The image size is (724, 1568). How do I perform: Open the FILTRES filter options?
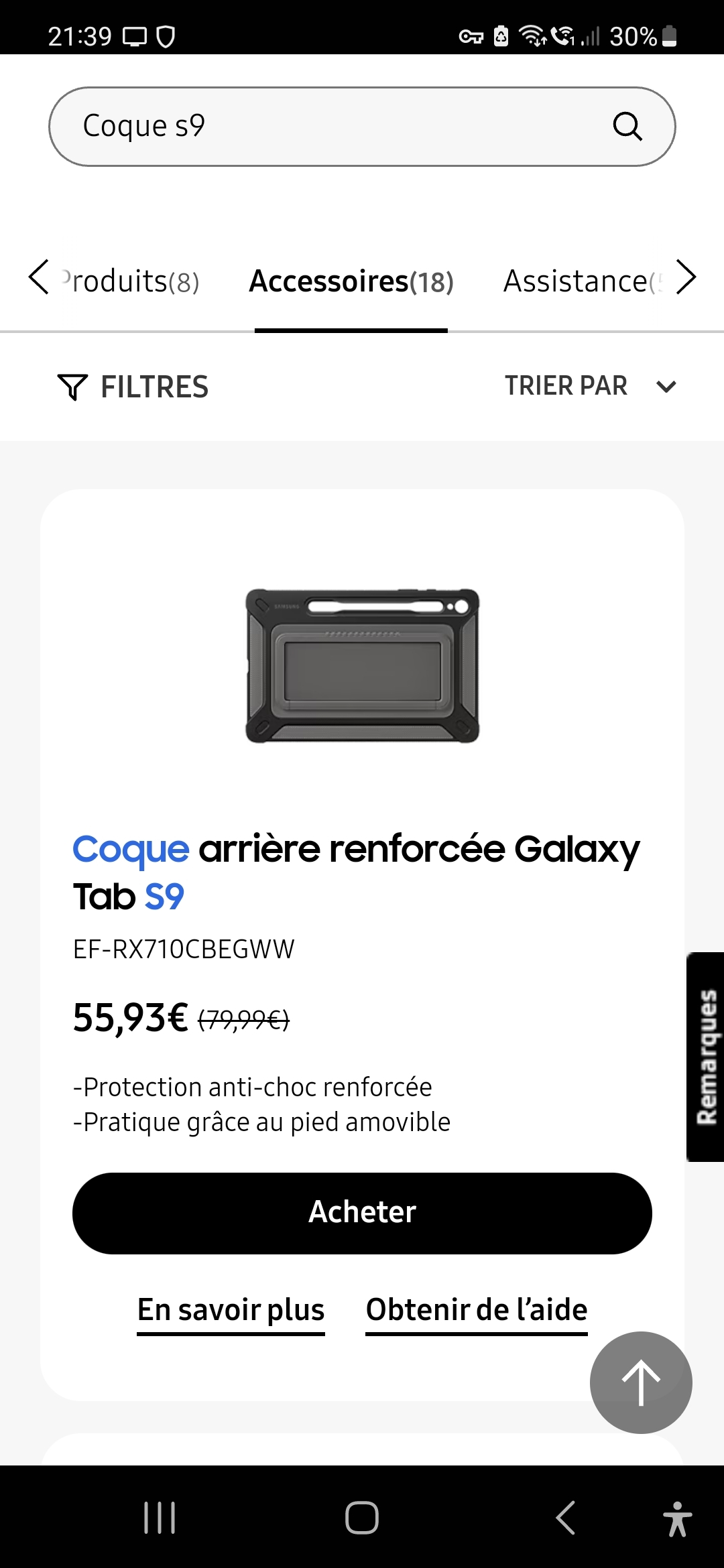coord(133,387)
